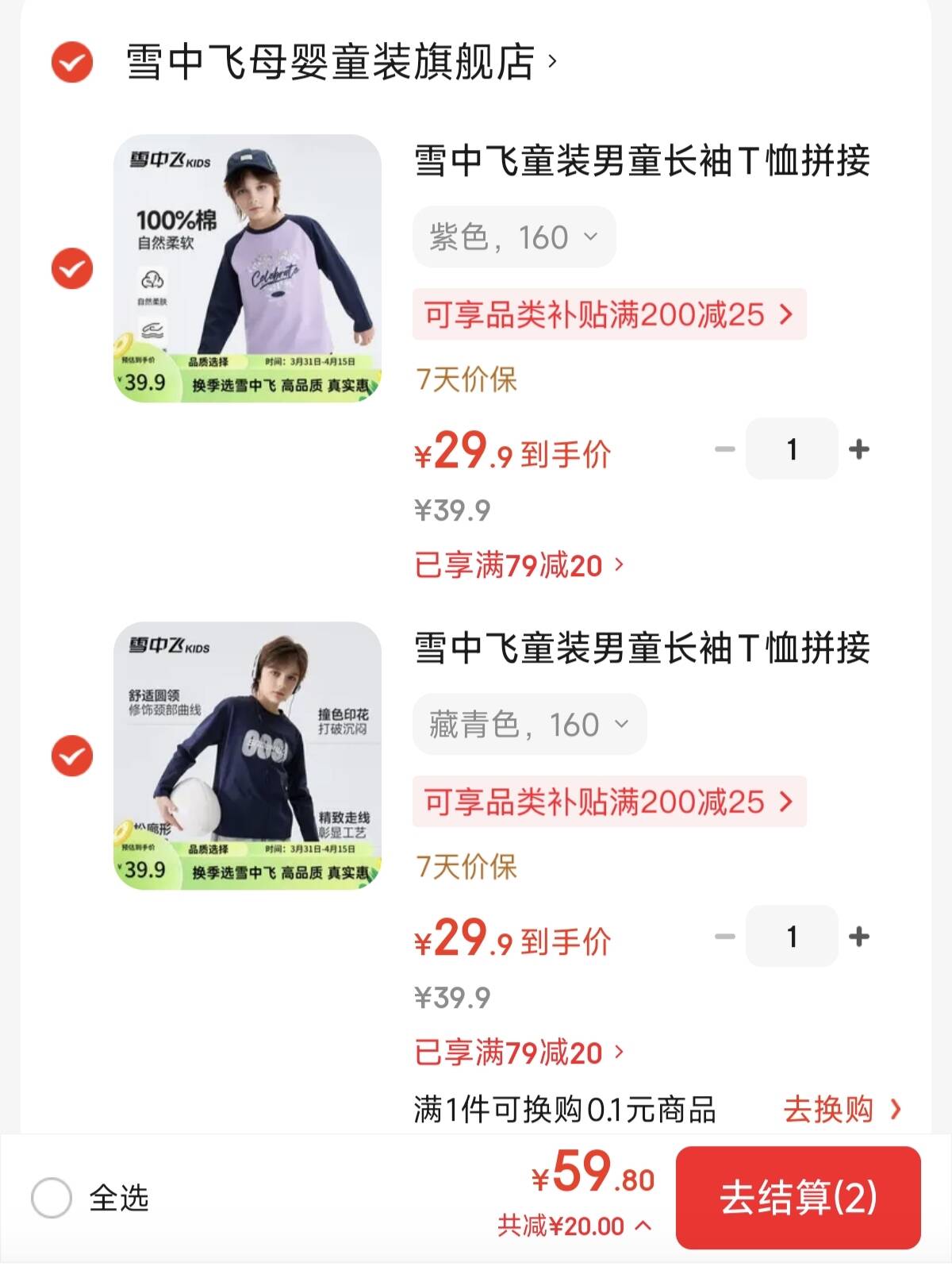Increase the purple T-shirt quantity
The image size is (952, 1270).
tap(858, 449)
